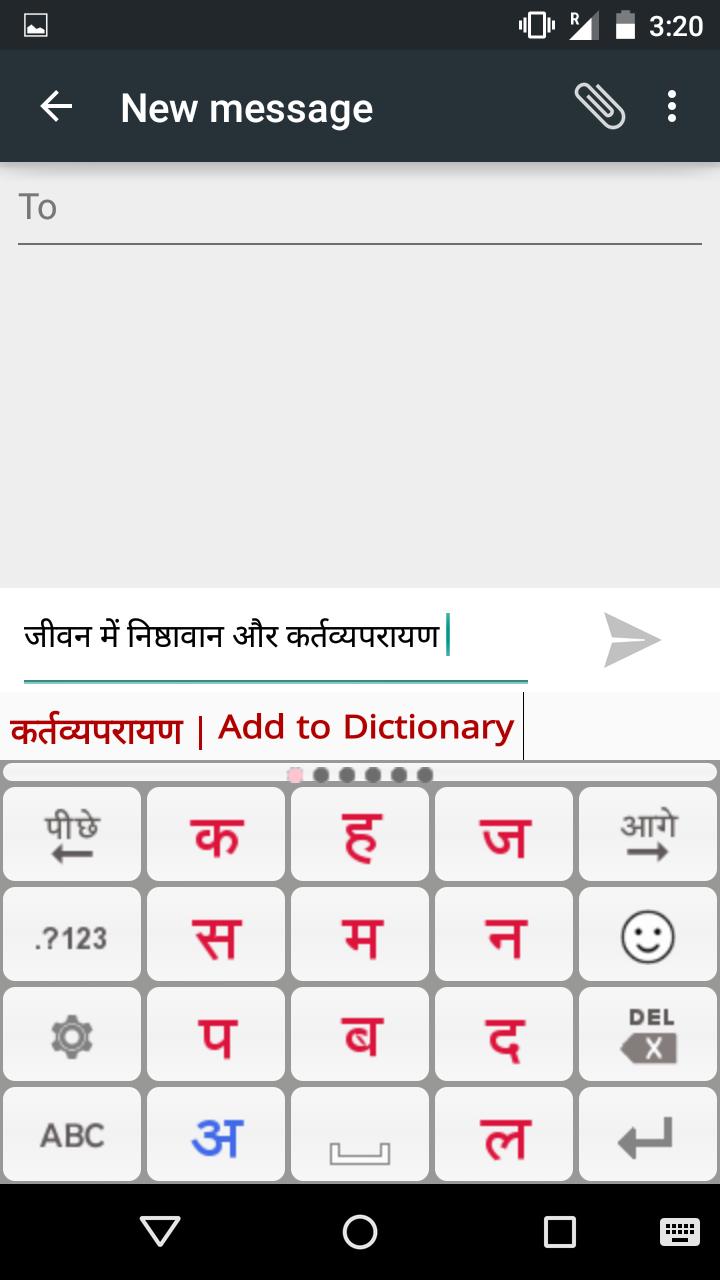Tap the message text field
The height and width of the screenshot is (1280, 720).
click(275, 637)
